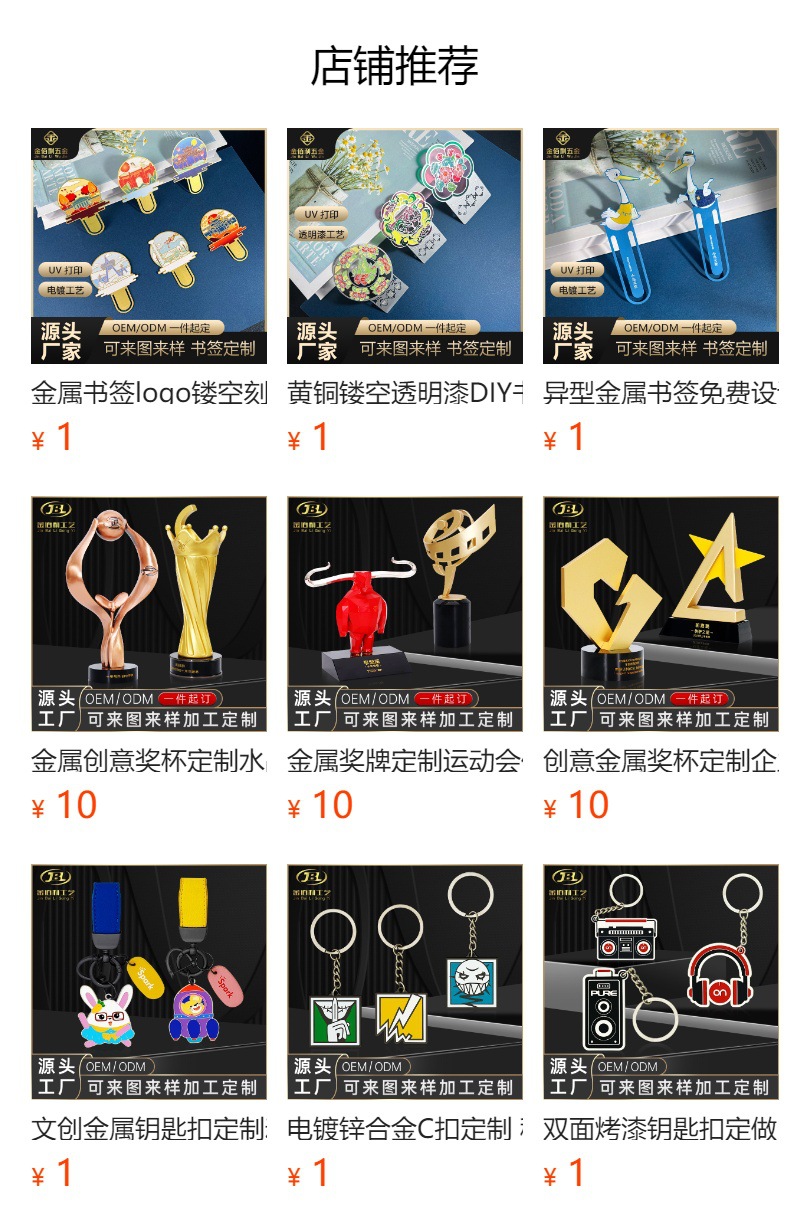Tap the 金属奖牌定制运动会 product card

click(405, 614)
